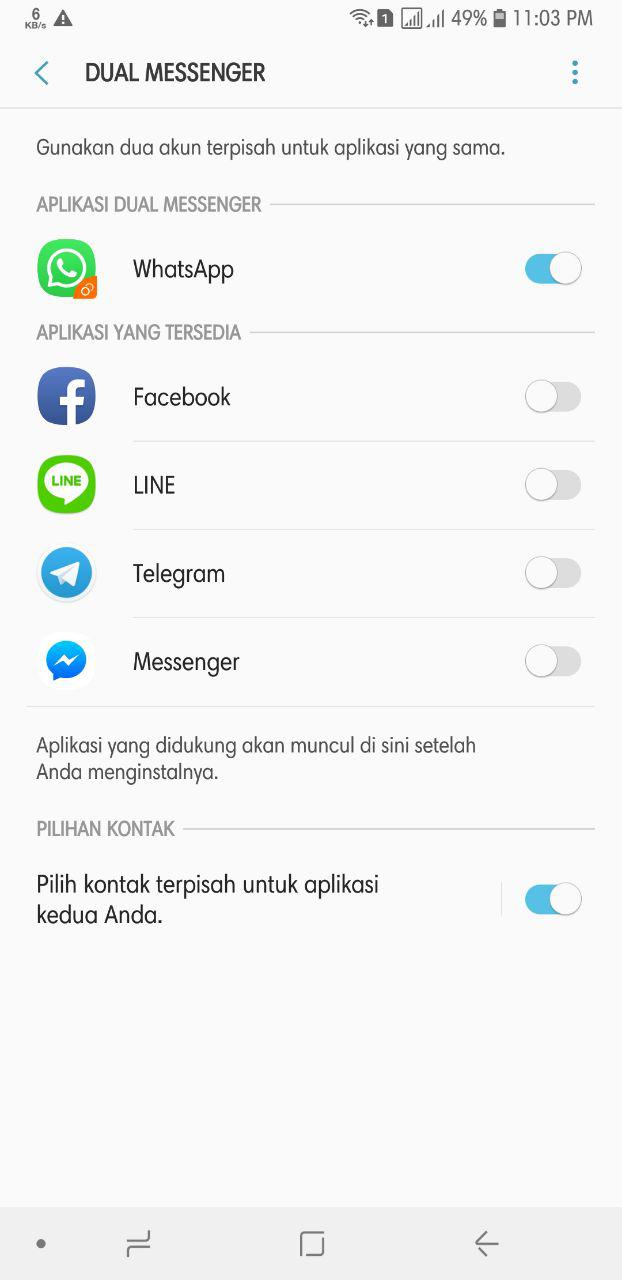Disable the separate contacts switch
The image size is (622, 1280).
(552, 899)
